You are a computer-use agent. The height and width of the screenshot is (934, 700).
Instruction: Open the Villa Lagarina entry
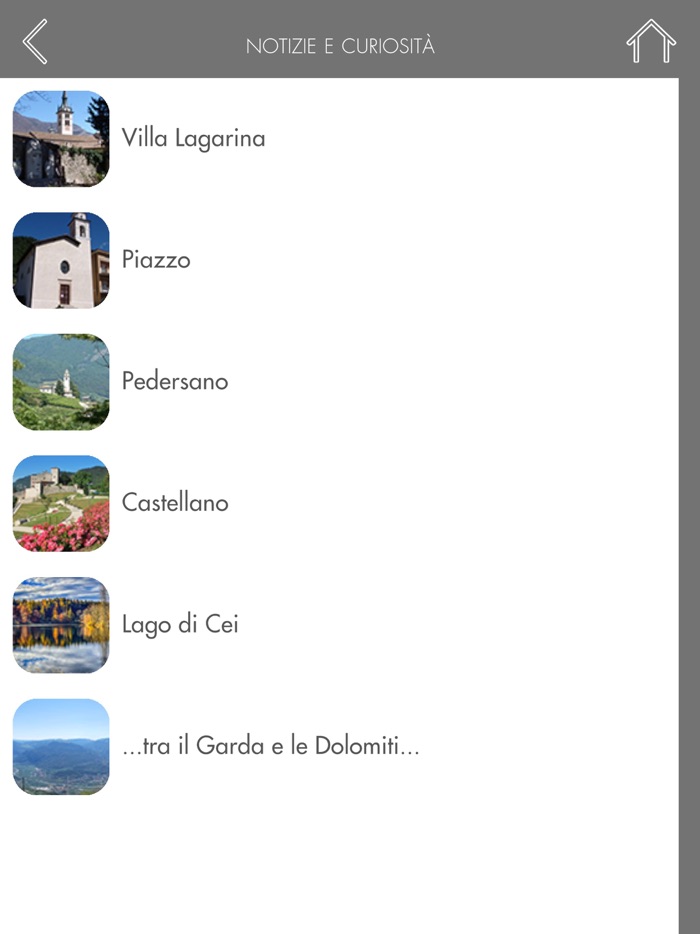(193, 138)
